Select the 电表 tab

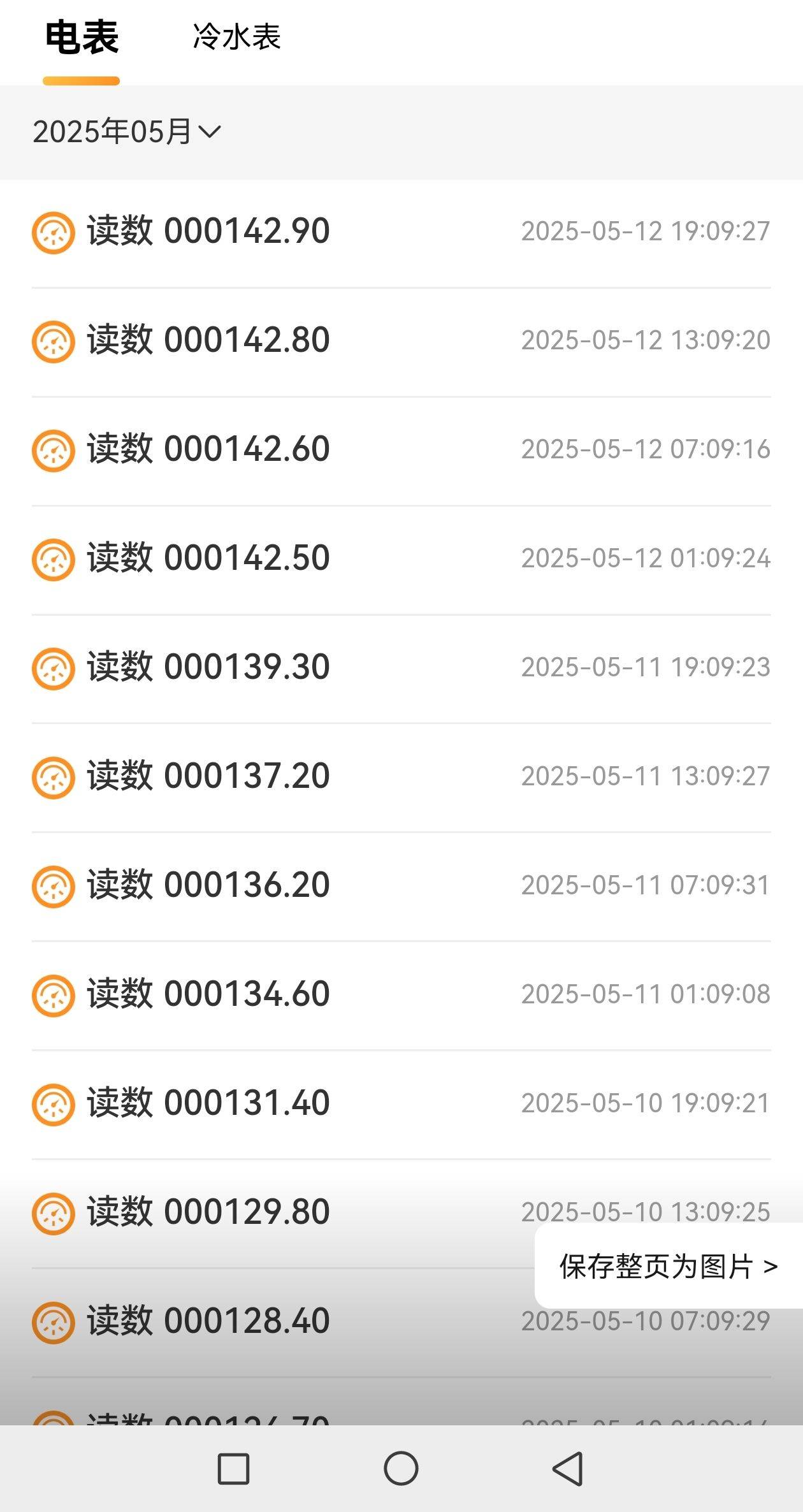click(82, 37)
